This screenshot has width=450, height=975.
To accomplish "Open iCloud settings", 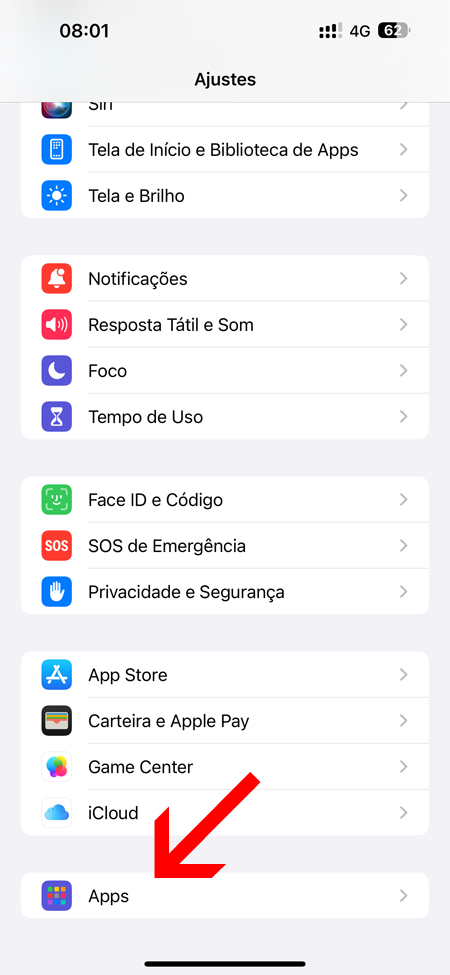I will pos(225,813).
